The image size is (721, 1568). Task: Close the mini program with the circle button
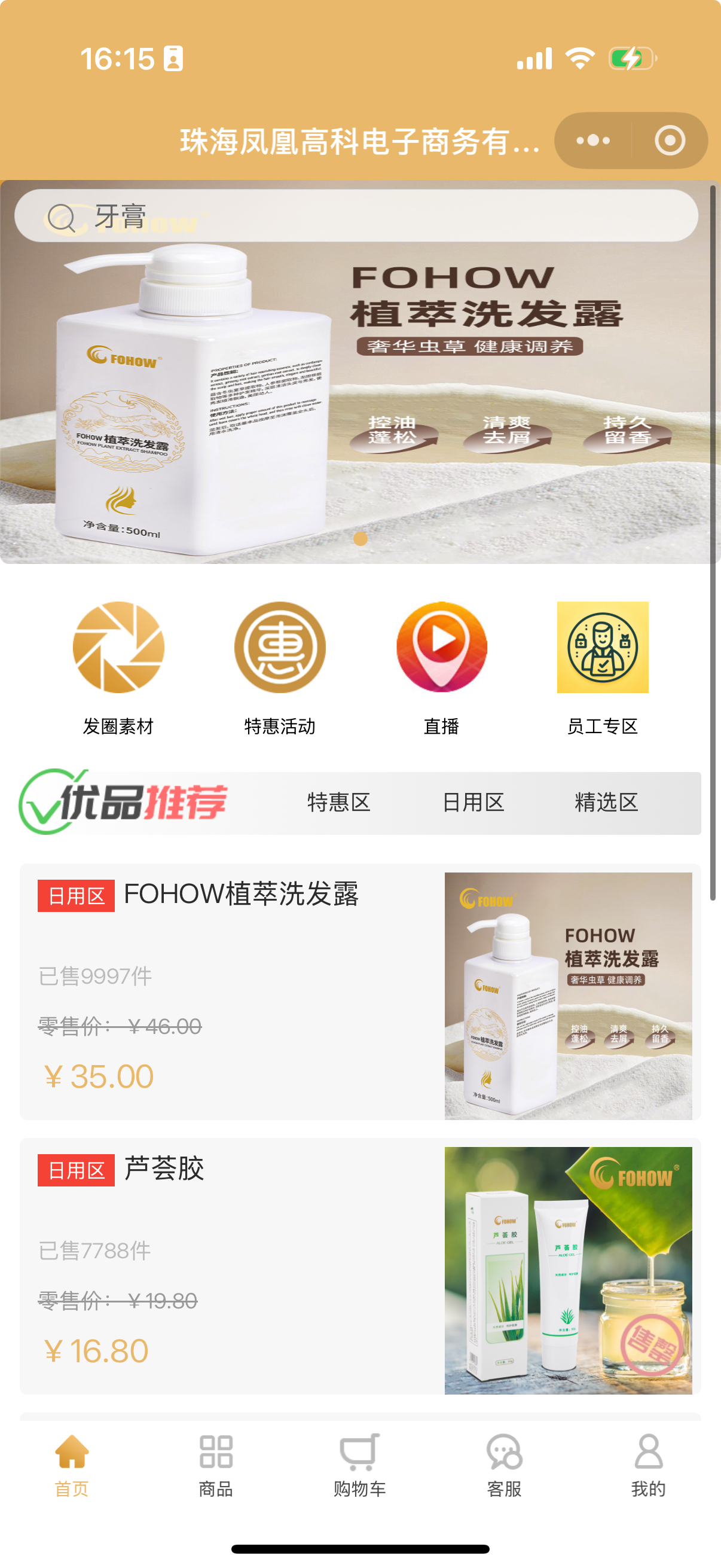point(669,141)
